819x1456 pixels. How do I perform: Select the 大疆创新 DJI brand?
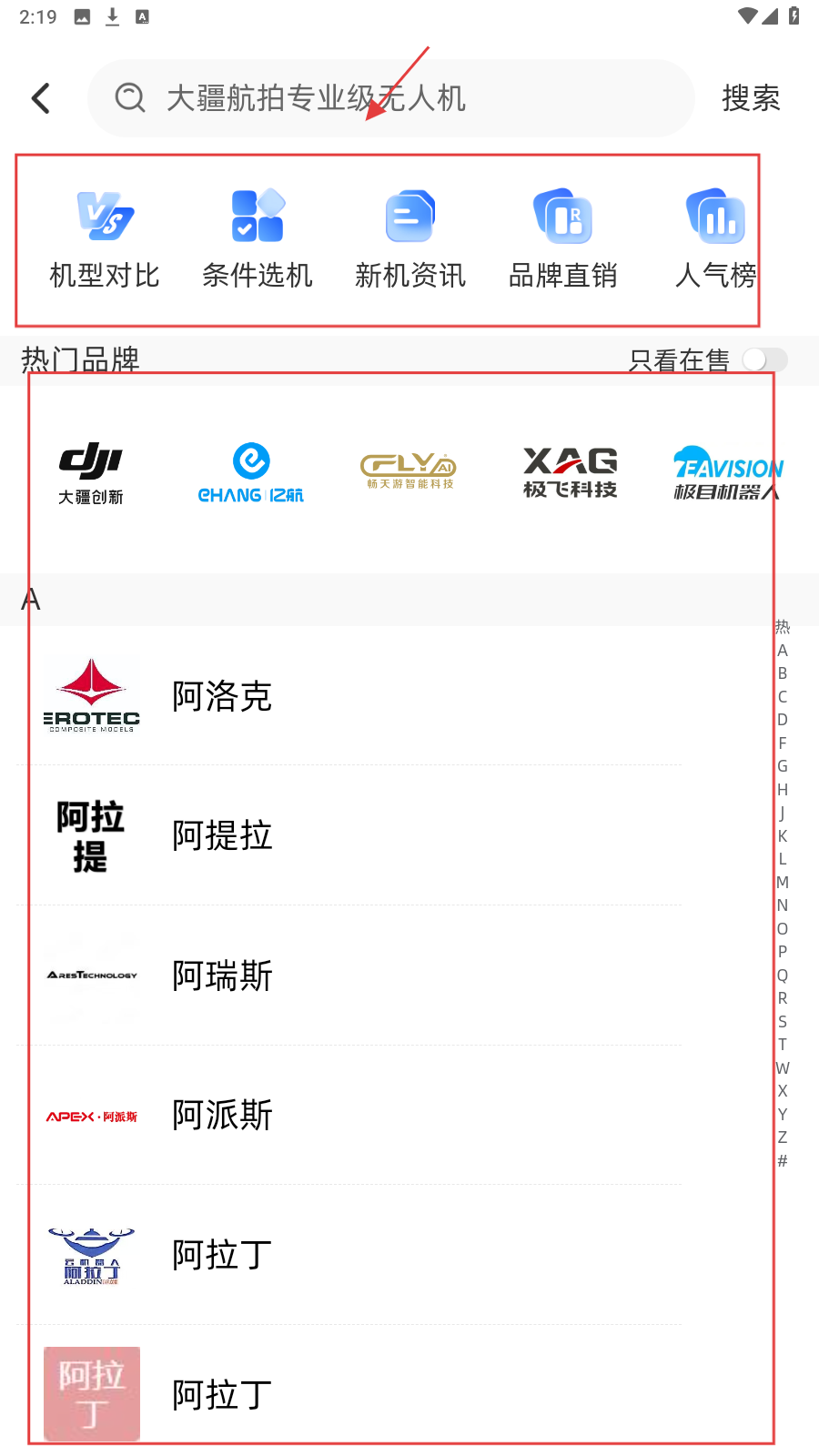[x=91, y=473]
